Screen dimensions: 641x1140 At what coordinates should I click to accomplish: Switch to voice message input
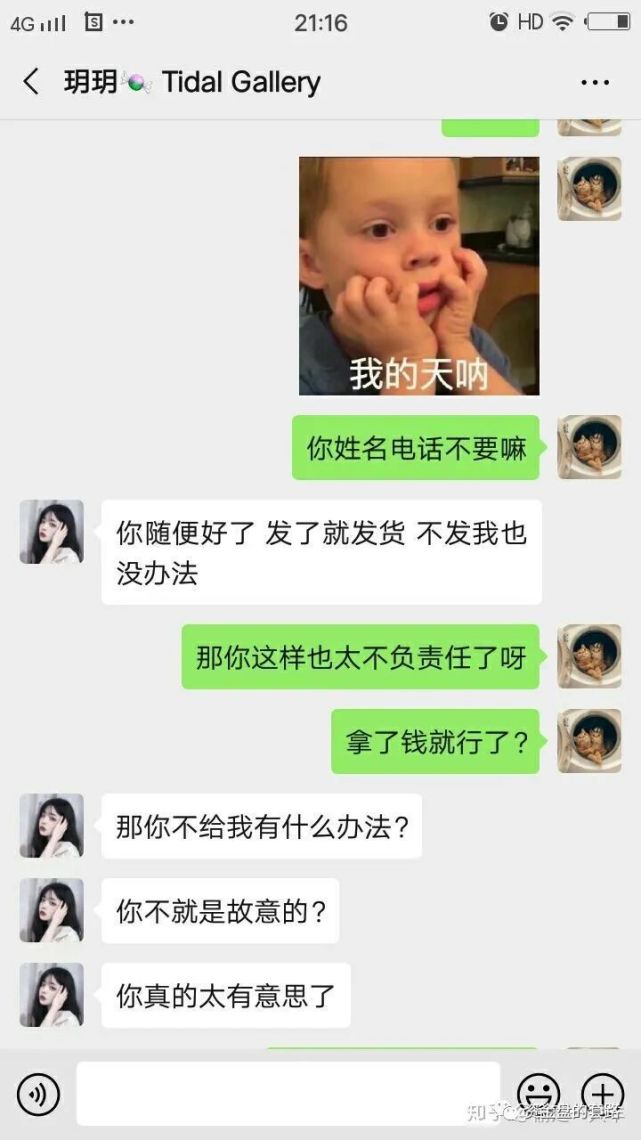click(39, 1095)
